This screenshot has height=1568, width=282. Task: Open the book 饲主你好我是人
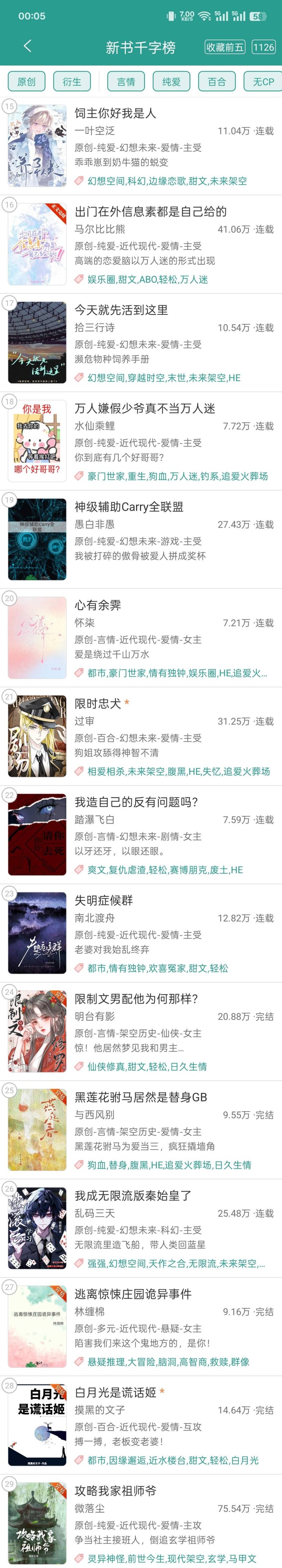click(115, 113)
